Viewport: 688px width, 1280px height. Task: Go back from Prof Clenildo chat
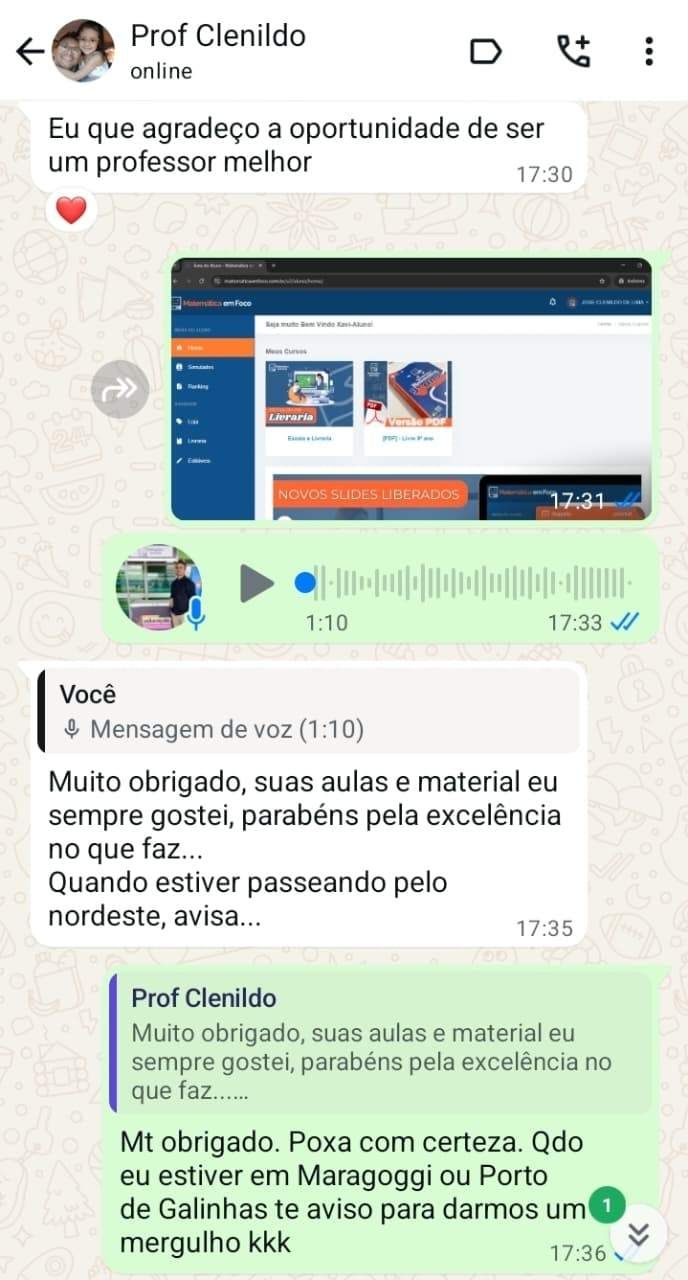(30, 51)
